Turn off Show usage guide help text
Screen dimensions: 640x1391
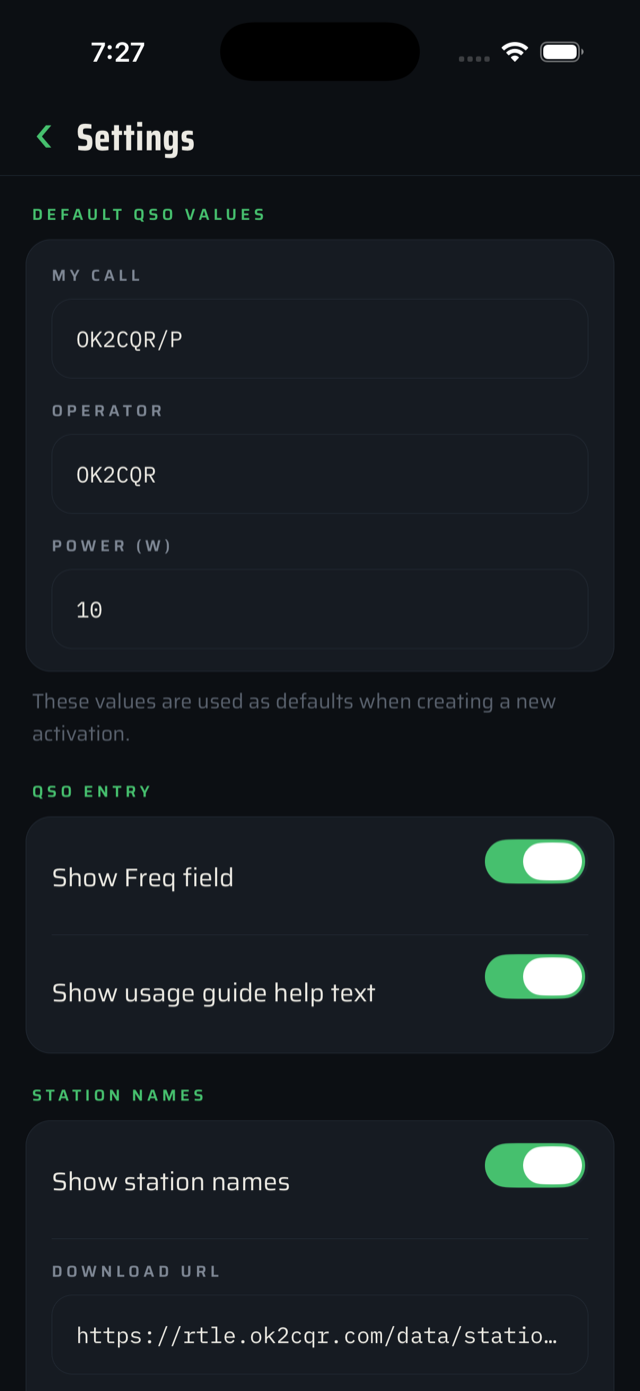[x=535, y=977]
